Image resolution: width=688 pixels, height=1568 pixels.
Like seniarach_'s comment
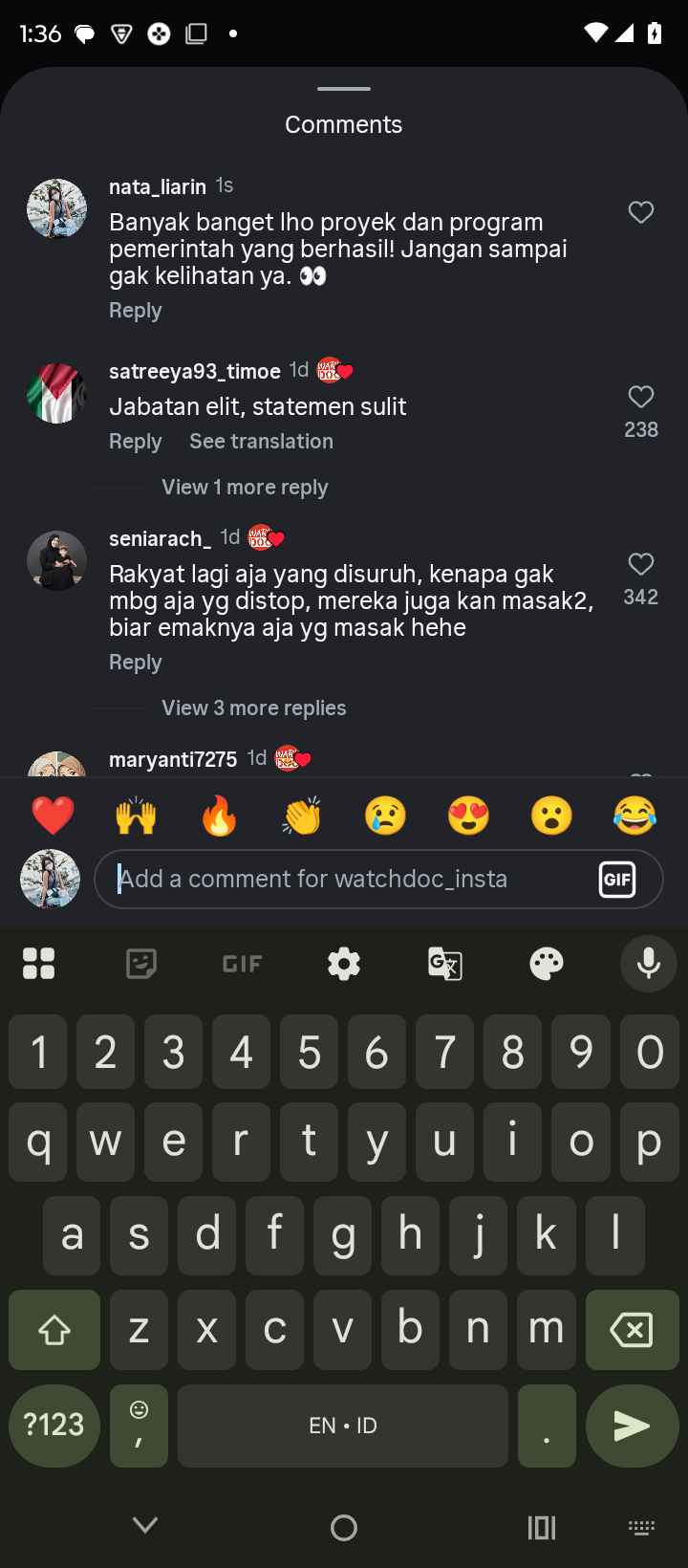pos(641,564)
